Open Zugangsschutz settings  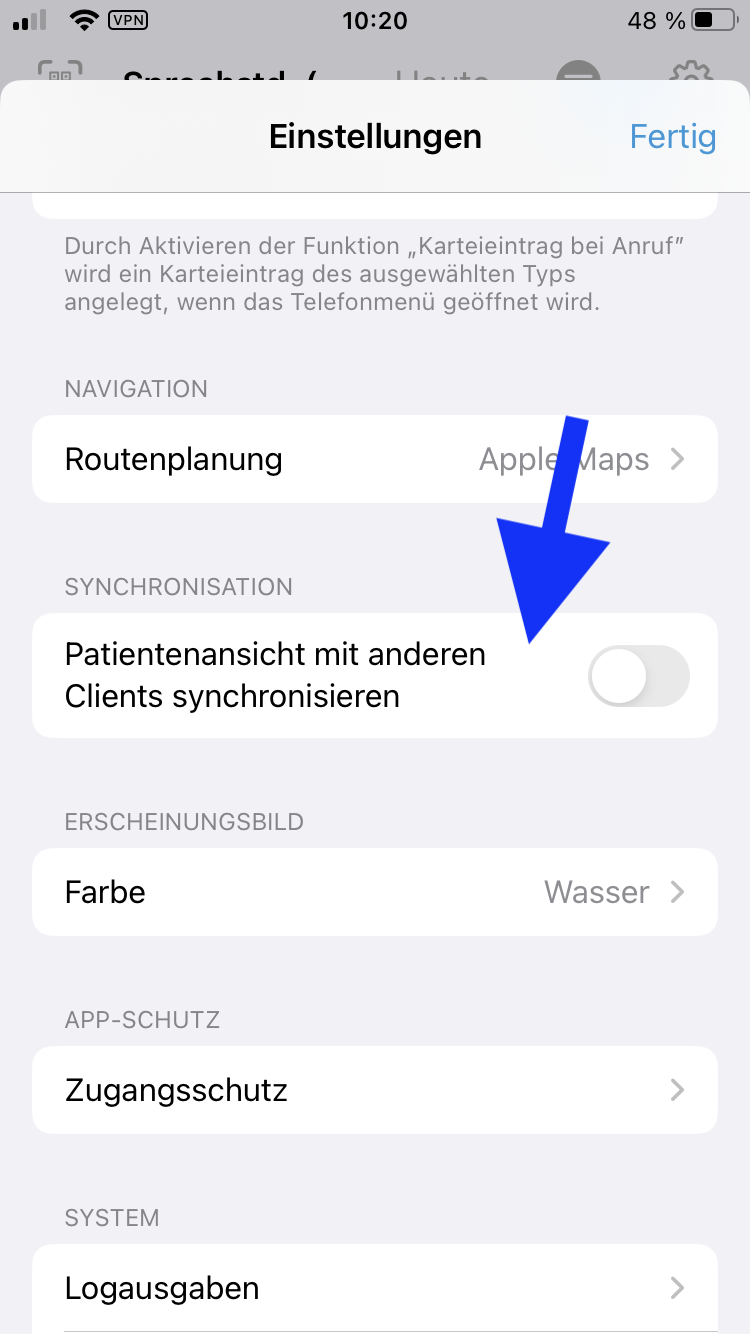point(375,1090)
